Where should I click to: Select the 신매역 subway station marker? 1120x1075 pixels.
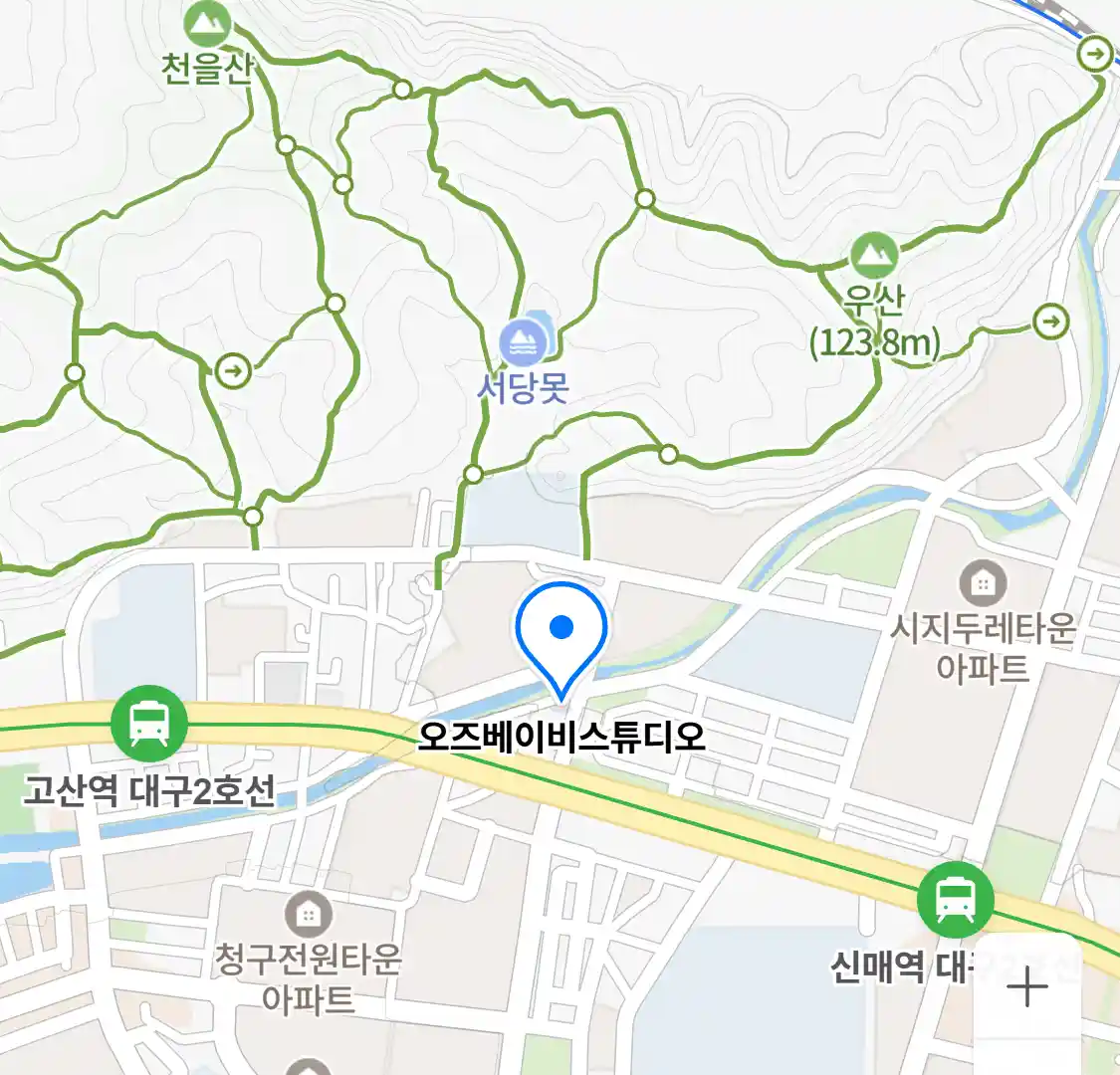[x=956, y=900]
